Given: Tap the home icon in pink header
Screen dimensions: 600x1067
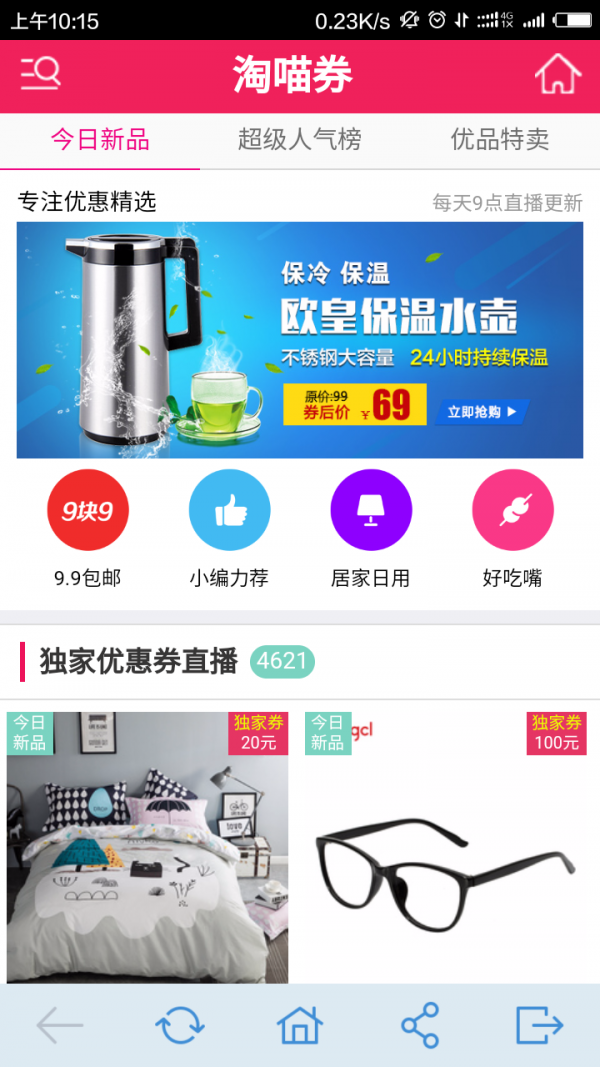Looking at the screenshot, I should pos(557,75).
